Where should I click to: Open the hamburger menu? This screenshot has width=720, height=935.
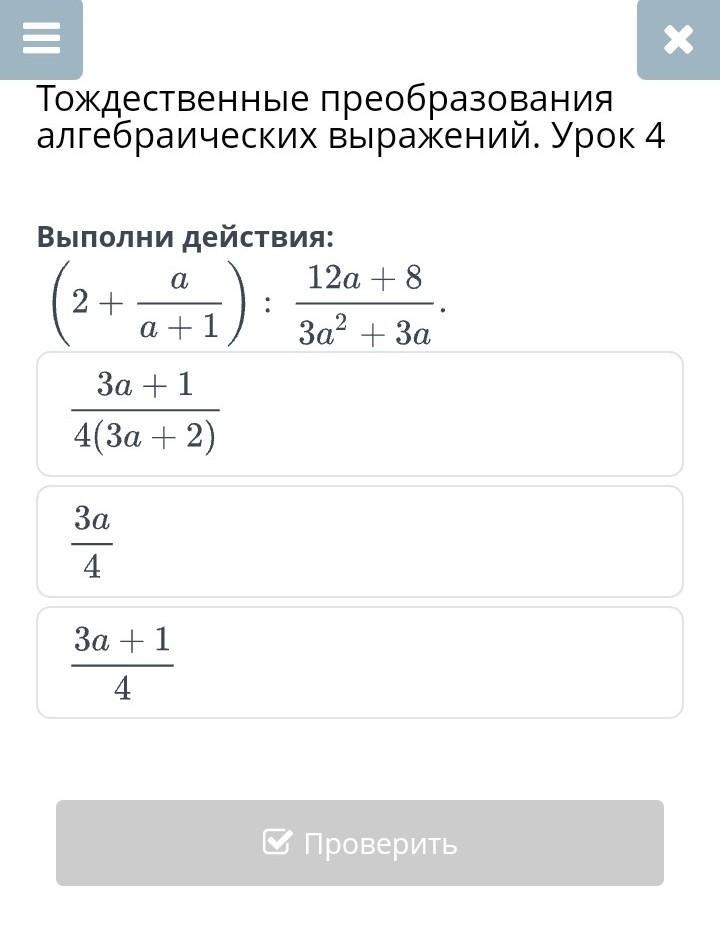(41, 38)
